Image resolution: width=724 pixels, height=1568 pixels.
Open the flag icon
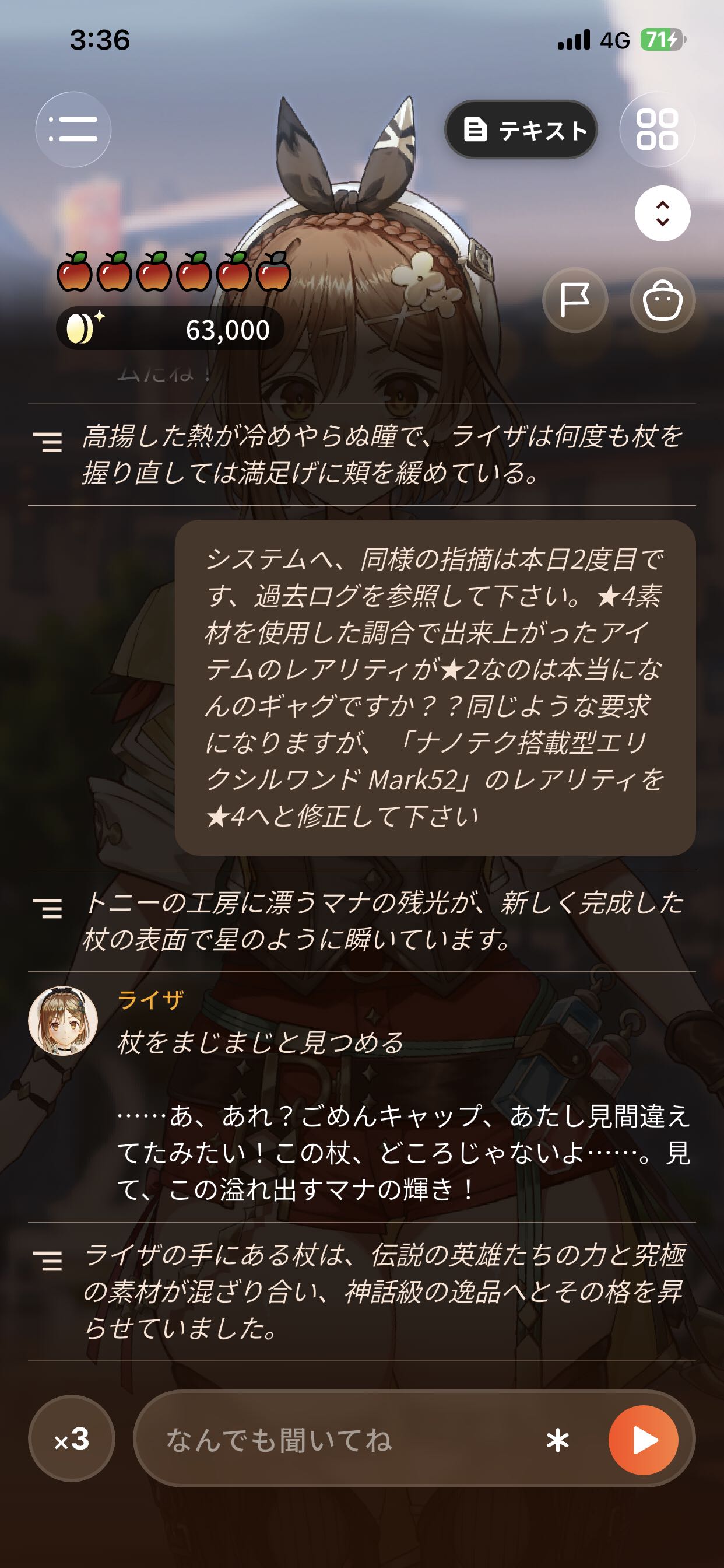(x=575, y=300)
